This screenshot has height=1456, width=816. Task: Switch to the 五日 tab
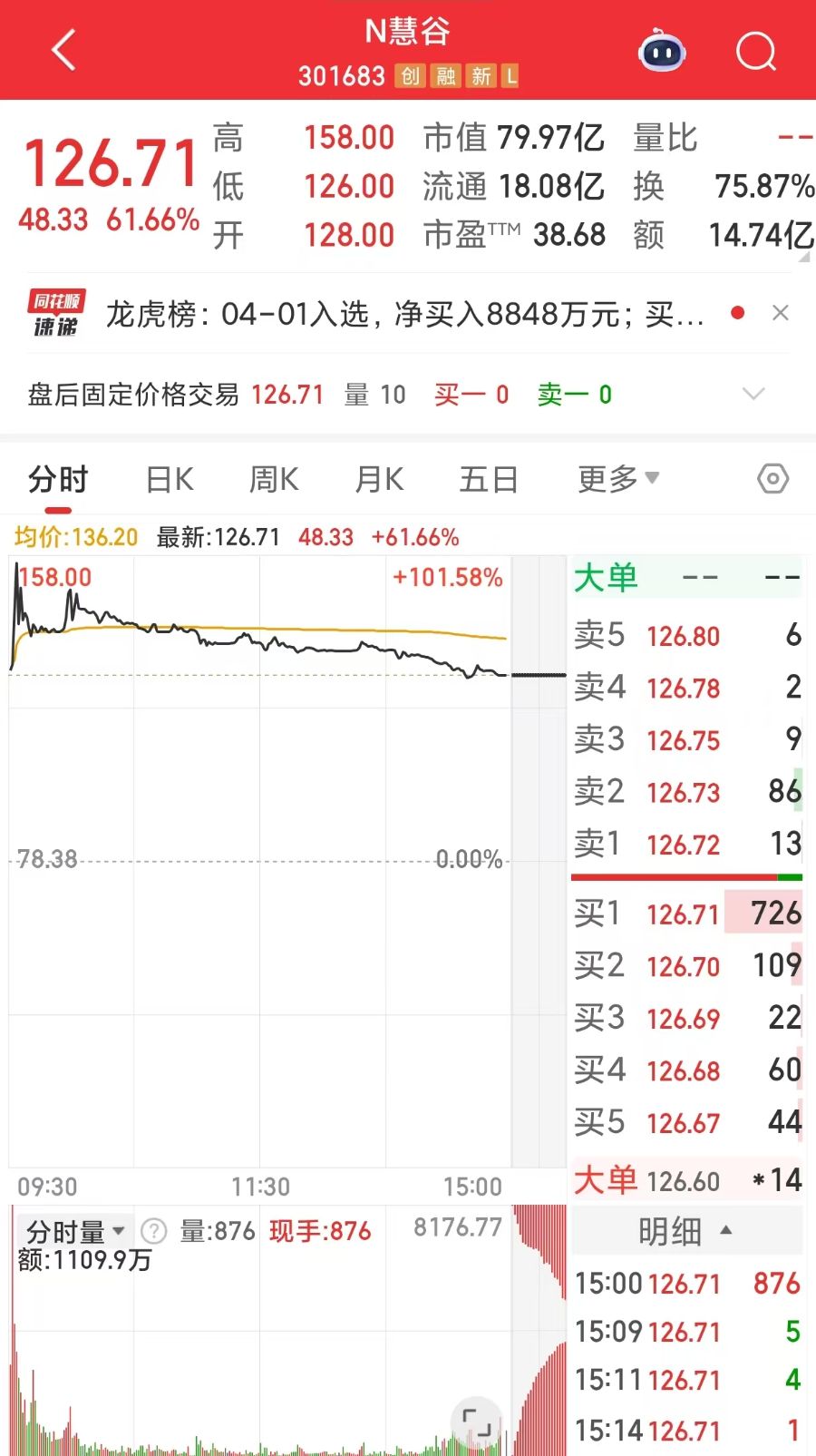tap(488, 479)
